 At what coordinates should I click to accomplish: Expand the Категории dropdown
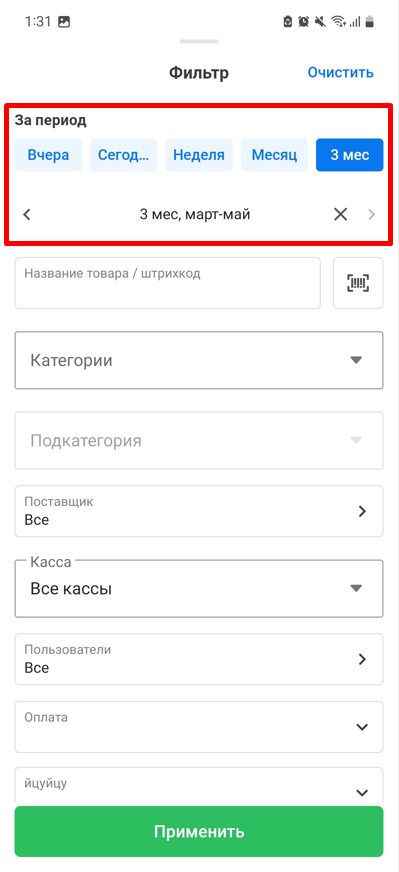click(199, 360)
